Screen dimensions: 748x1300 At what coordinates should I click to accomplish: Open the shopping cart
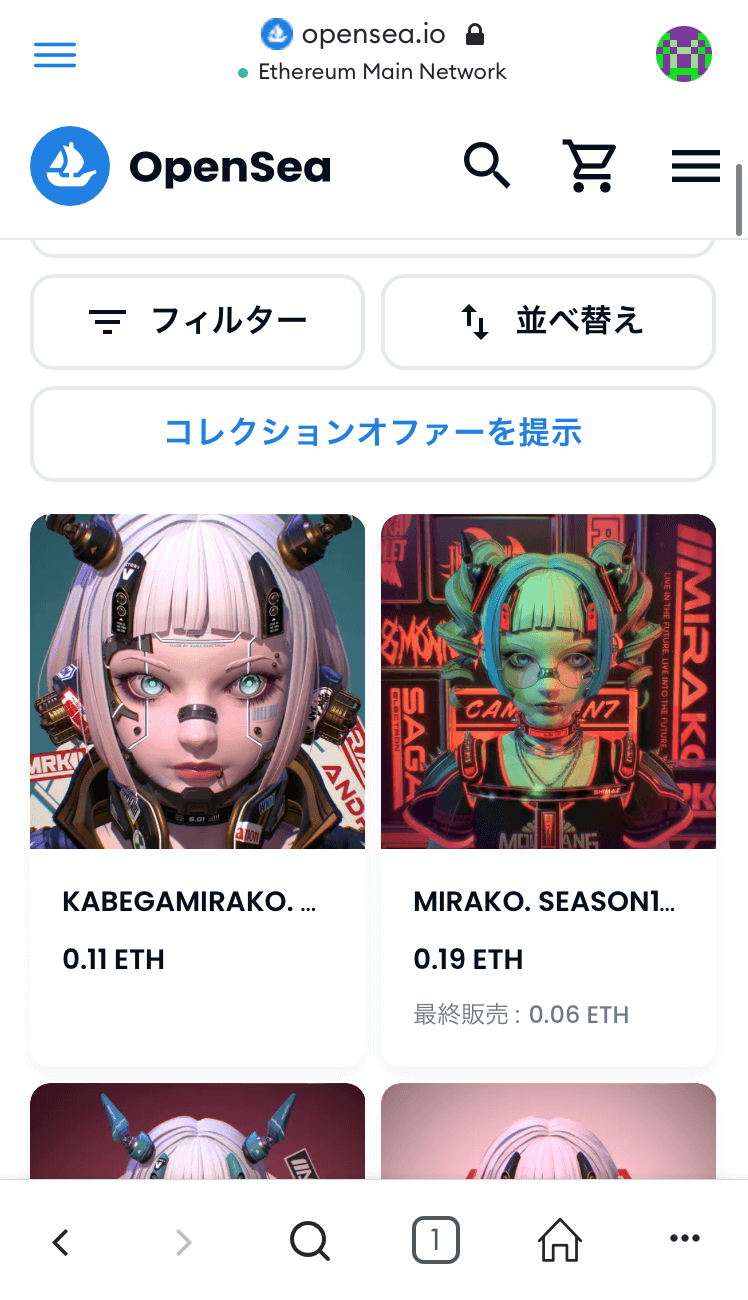(x=590, y=166)
